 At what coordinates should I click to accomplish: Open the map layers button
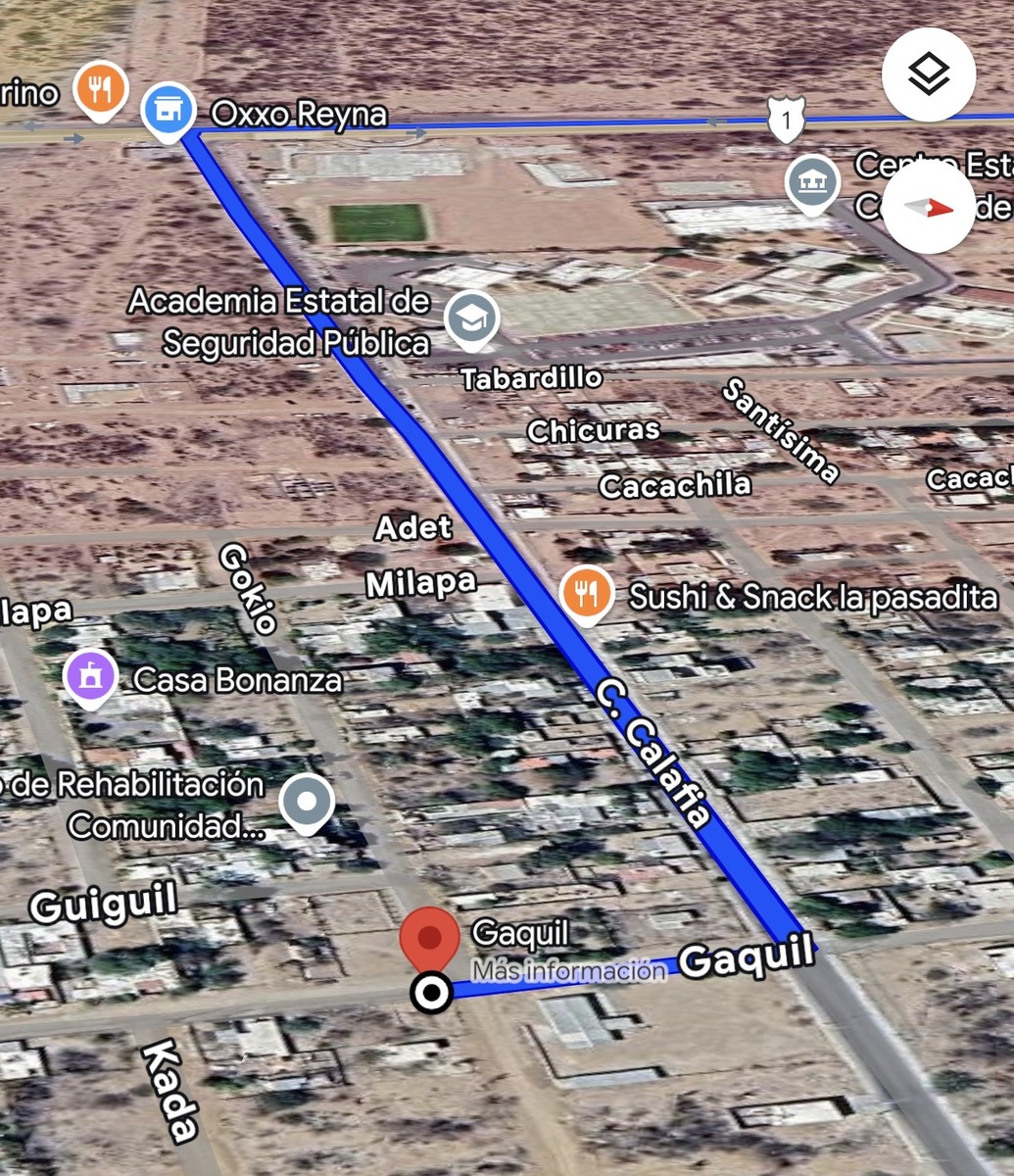point(928,74)
